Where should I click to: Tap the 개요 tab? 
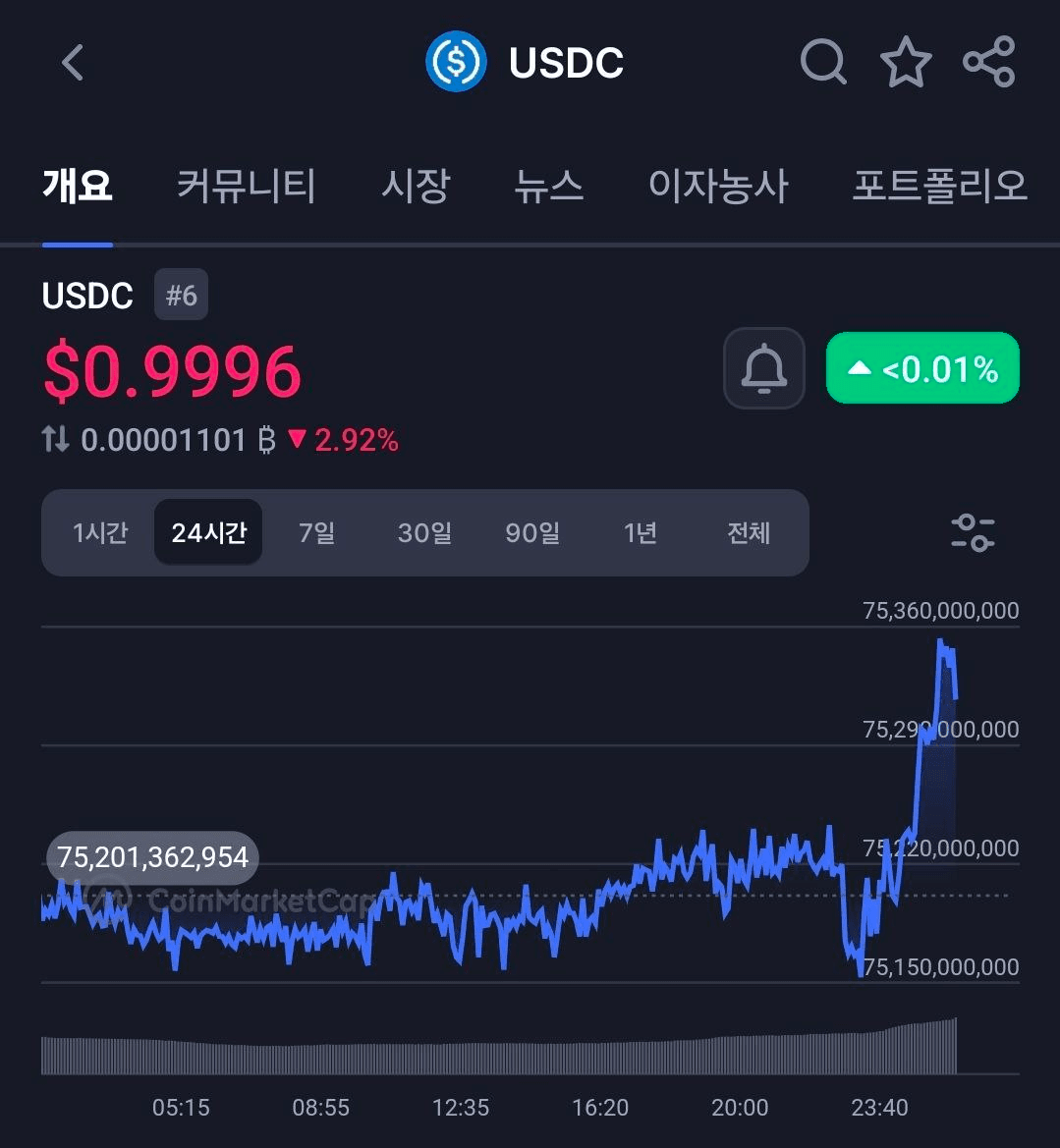click(x=78, y=186)
